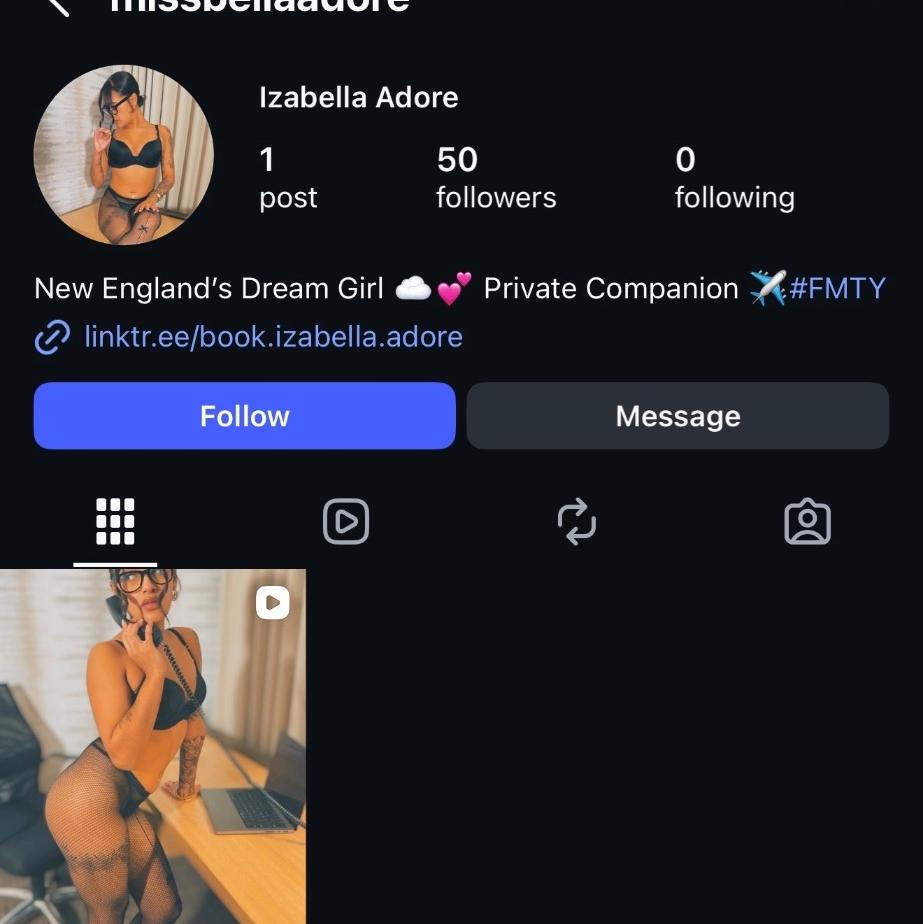Switch to the grid view tab
This screenshot has width=923, height=924.
[114, 521]
